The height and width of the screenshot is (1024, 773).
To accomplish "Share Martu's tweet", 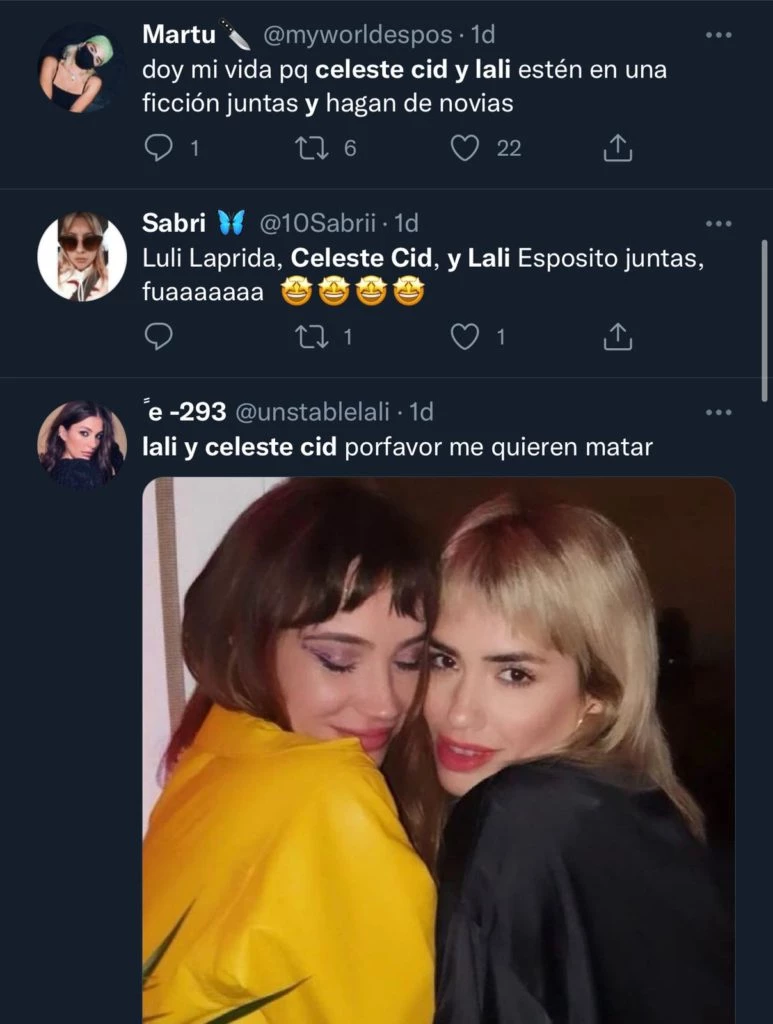I will tap(618, 149).
